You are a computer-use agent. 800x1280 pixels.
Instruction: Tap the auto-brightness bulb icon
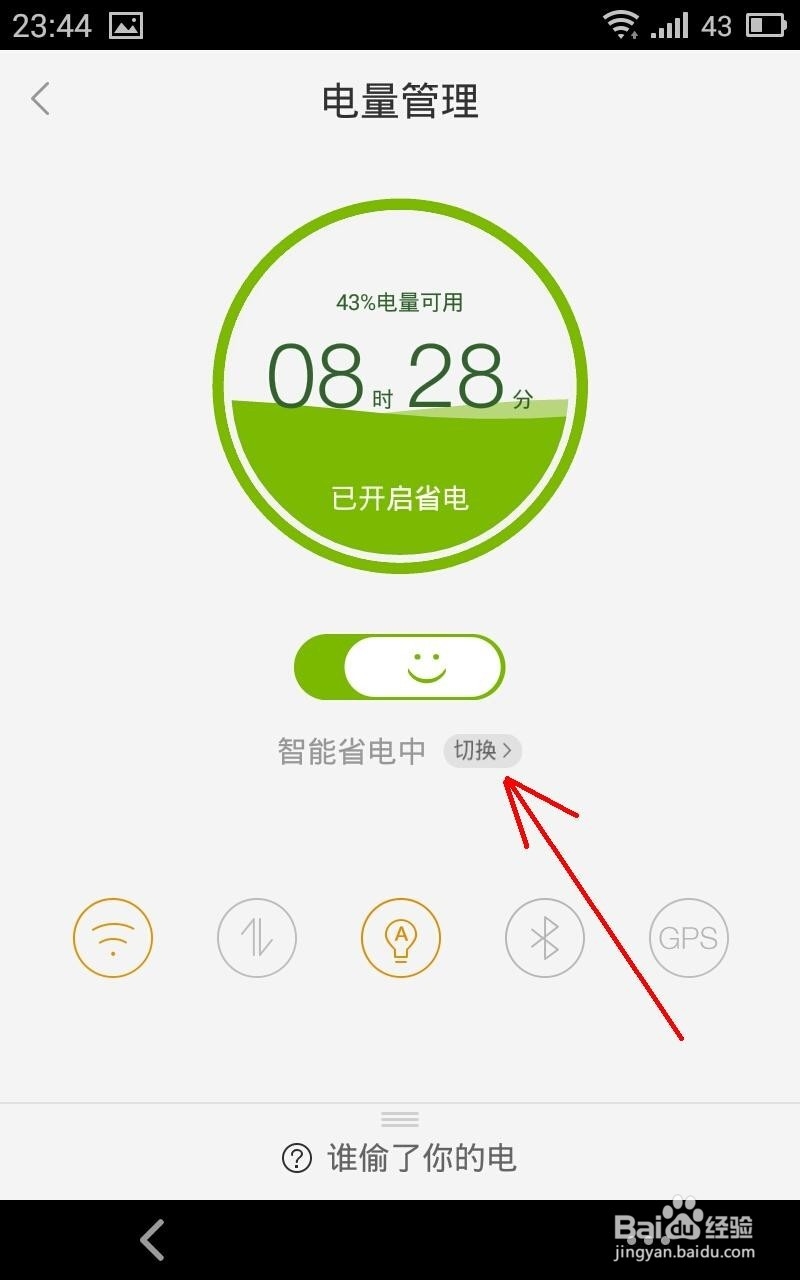tap(400, 937)
